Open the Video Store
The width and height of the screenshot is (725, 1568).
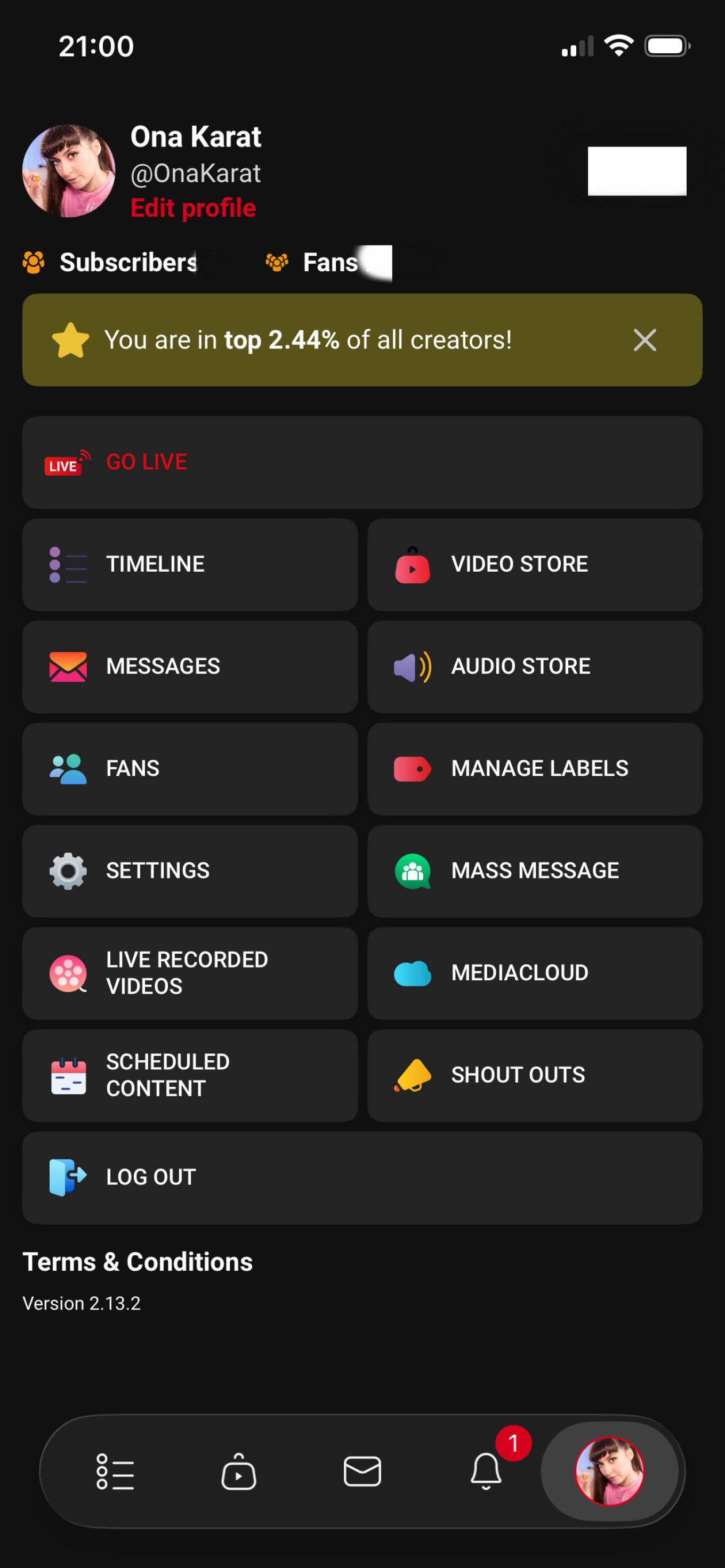[534, 564]
